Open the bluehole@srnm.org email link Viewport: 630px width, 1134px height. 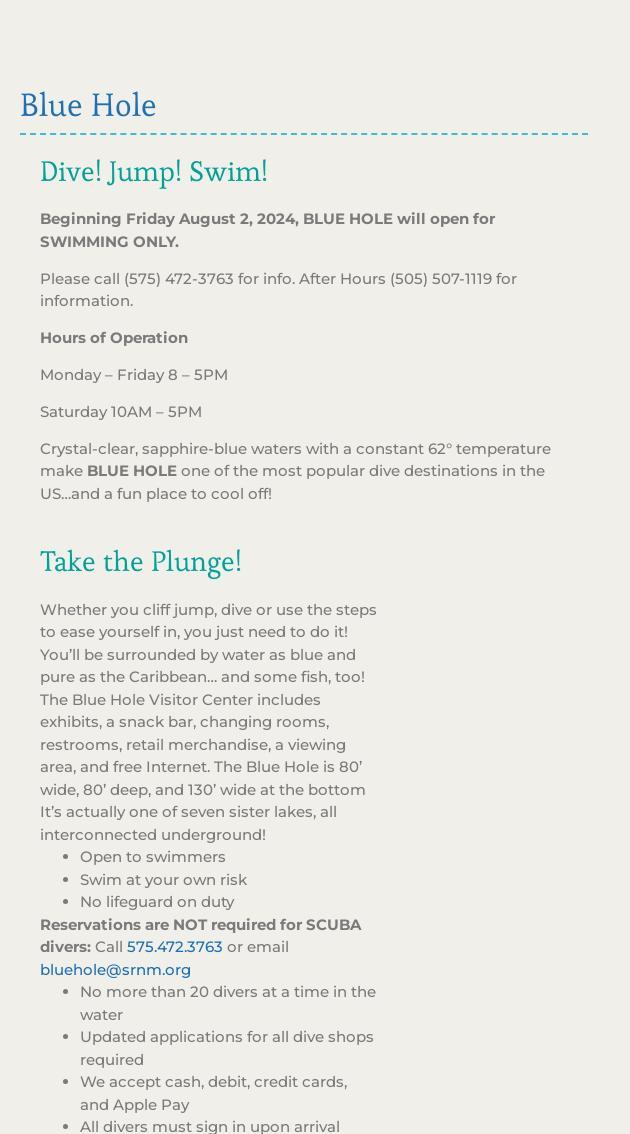click(x=115, y=970)
